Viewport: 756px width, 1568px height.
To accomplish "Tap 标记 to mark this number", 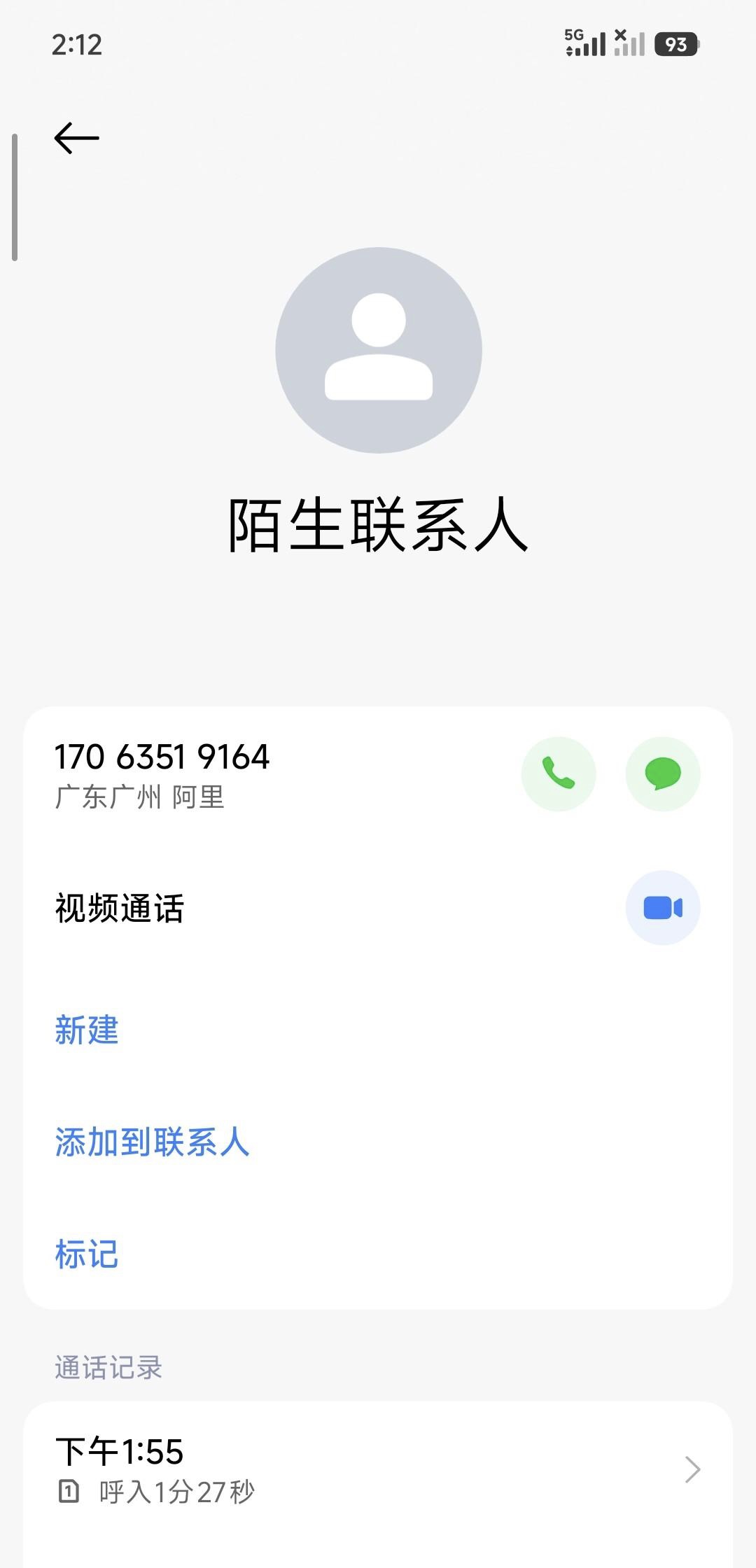I will pyautogui.click(x=87, y=1254).
